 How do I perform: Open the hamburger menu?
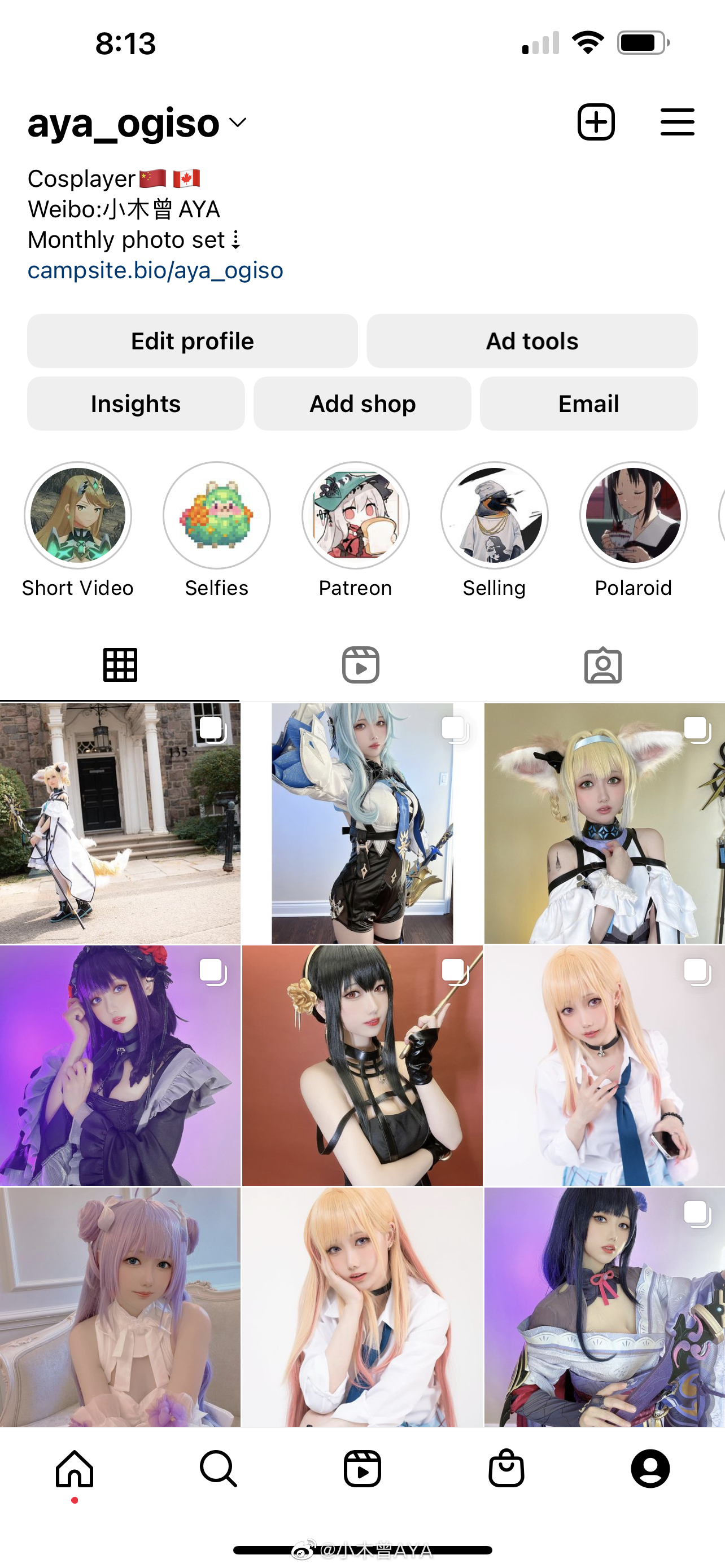pyautogui.click(x=677, y=122)
